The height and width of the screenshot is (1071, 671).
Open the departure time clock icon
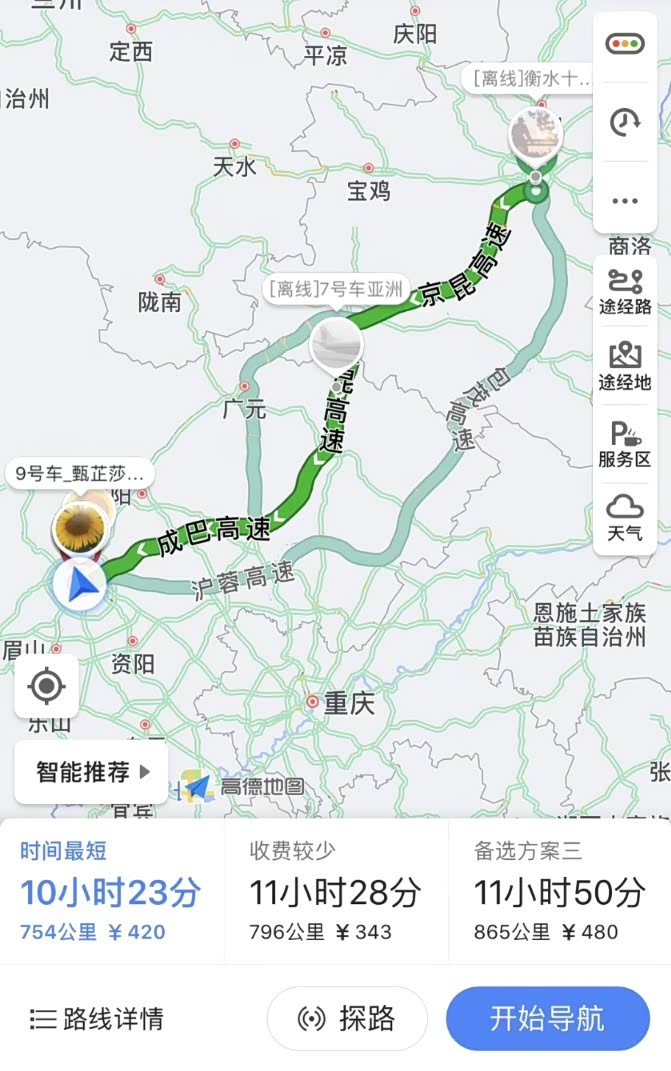pos(625,122)
